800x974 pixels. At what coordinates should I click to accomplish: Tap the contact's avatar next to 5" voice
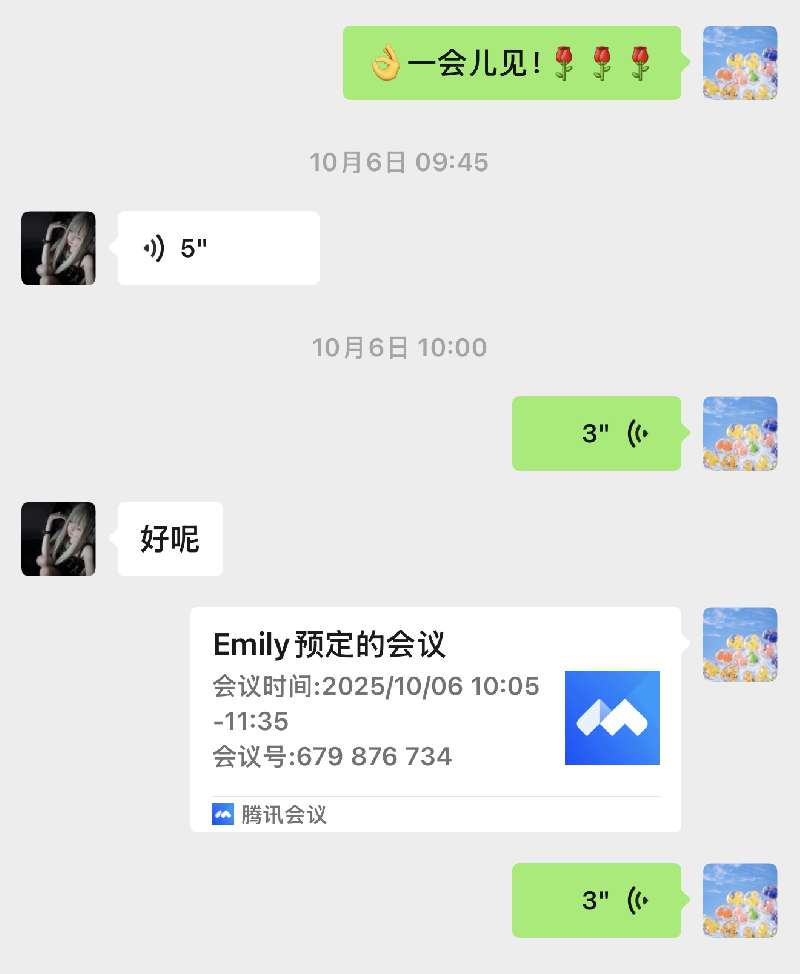coord(58,248)
